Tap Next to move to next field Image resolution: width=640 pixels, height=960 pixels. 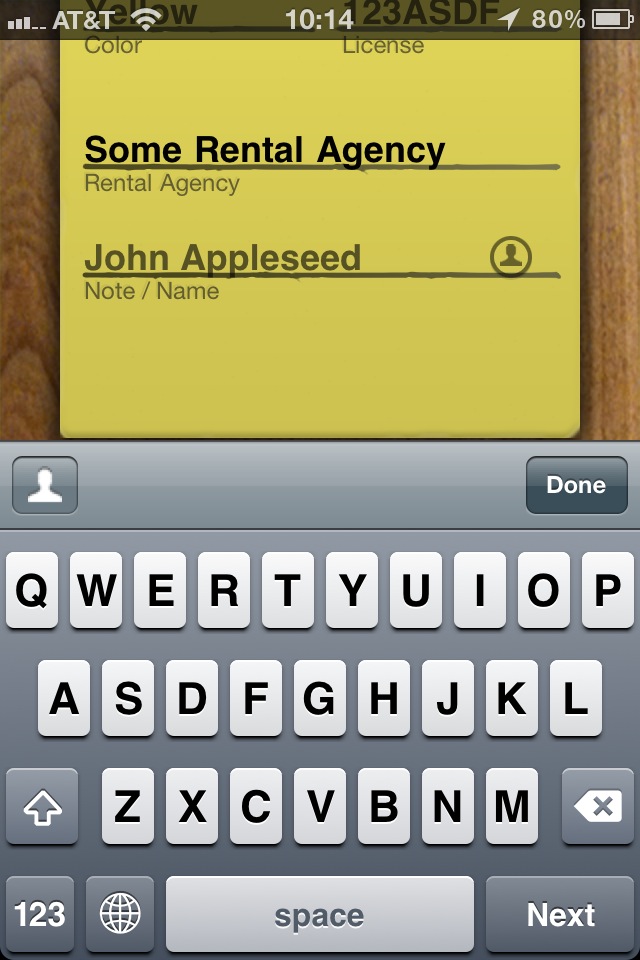point(560,914)
